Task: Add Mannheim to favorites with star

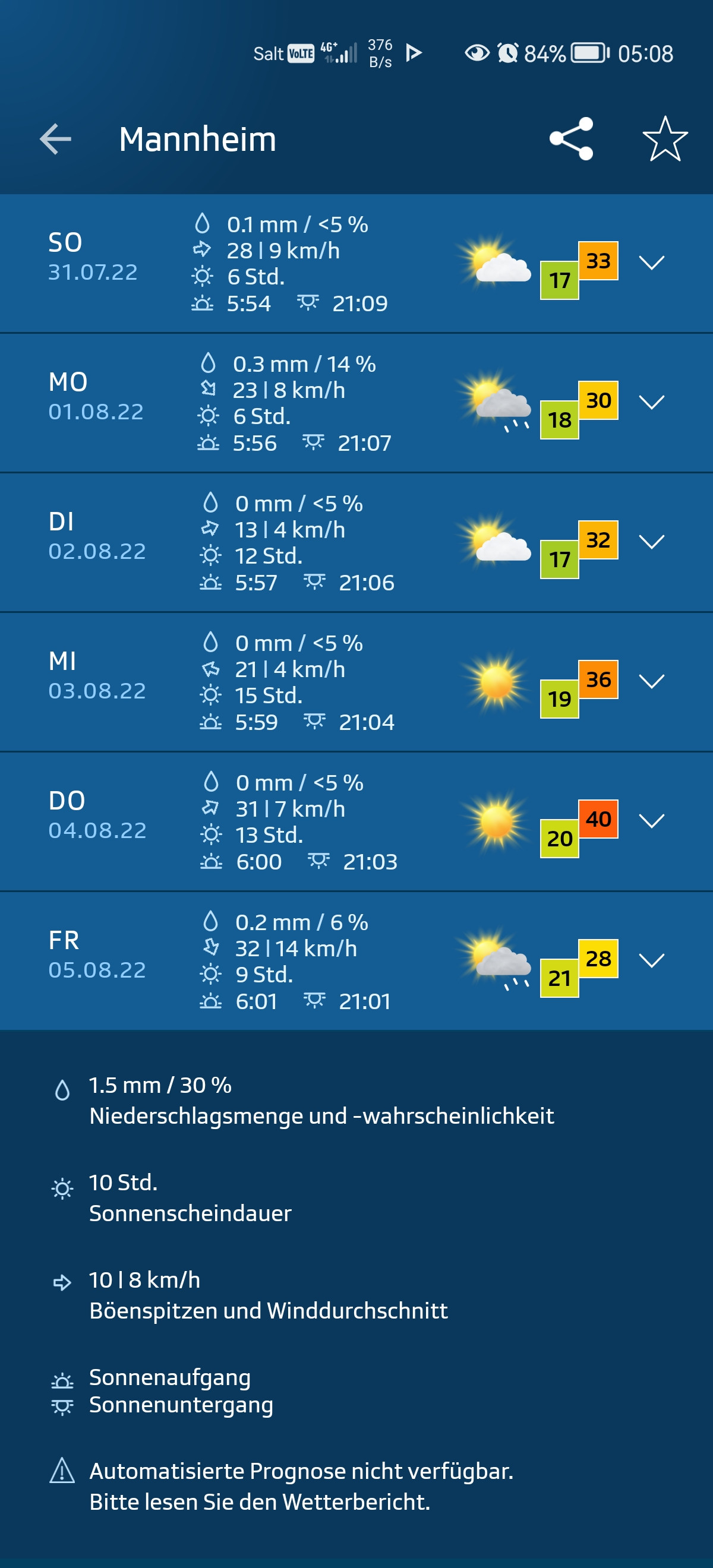Action: click(x=664, y=139)
